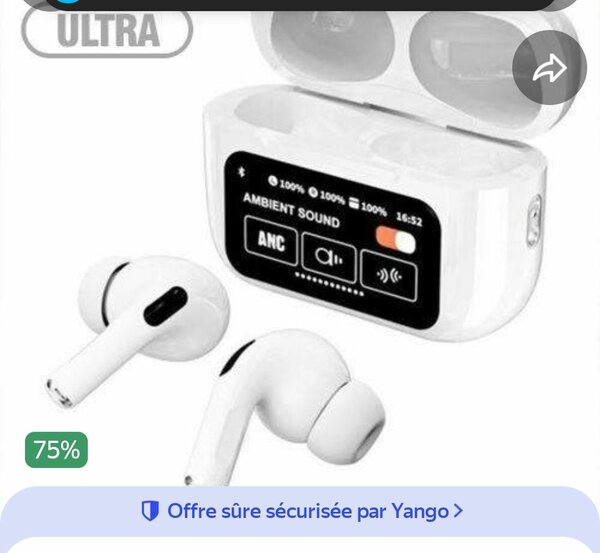Open the Offre sûre sécurisée par Yango link
Image resolution: width=600 pixels, height=553 pixels.
pos(302,511)
